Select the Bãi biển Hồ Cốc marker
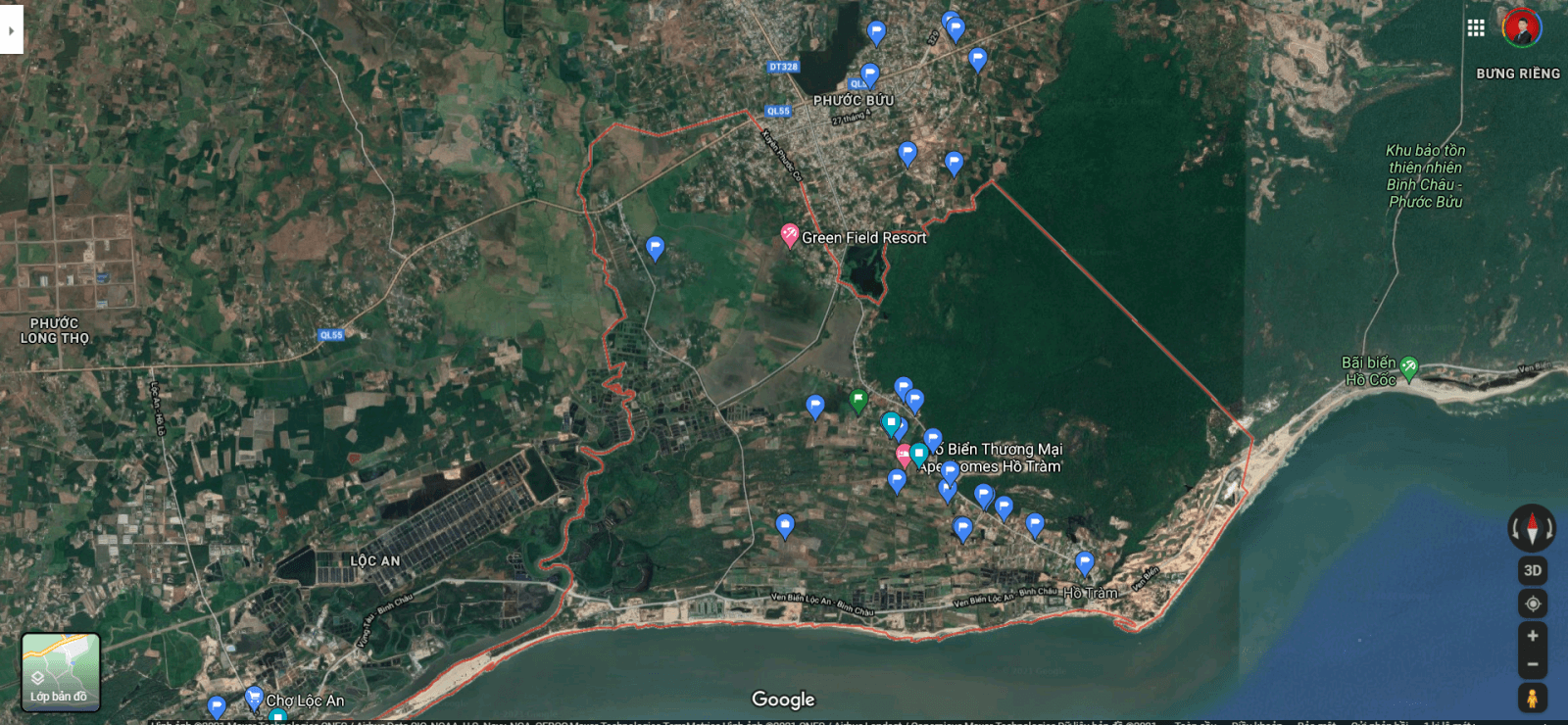1568x725 pixels. point(1408,367)
